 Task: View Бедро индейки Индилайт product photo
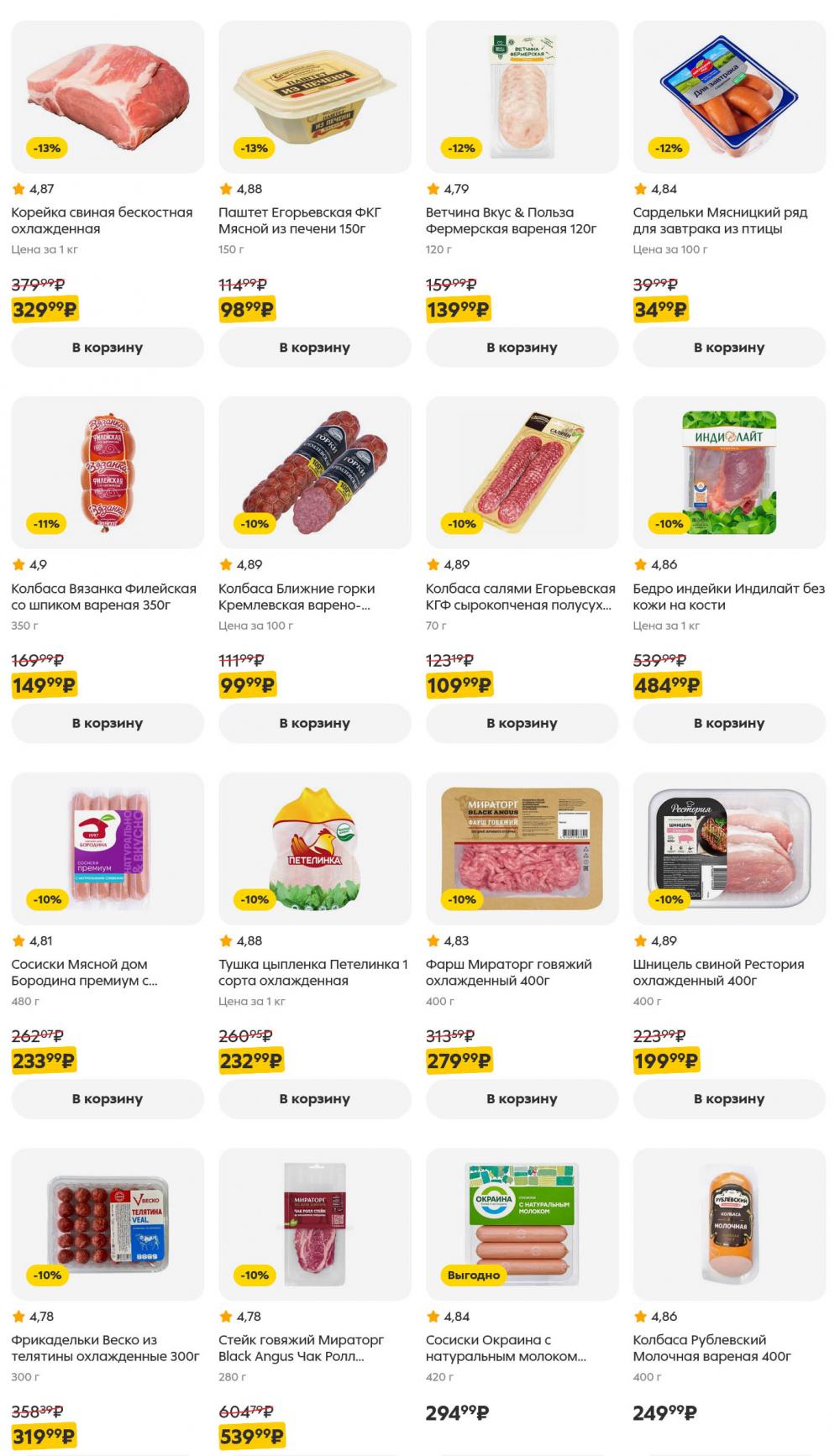[x=728, y=472]
